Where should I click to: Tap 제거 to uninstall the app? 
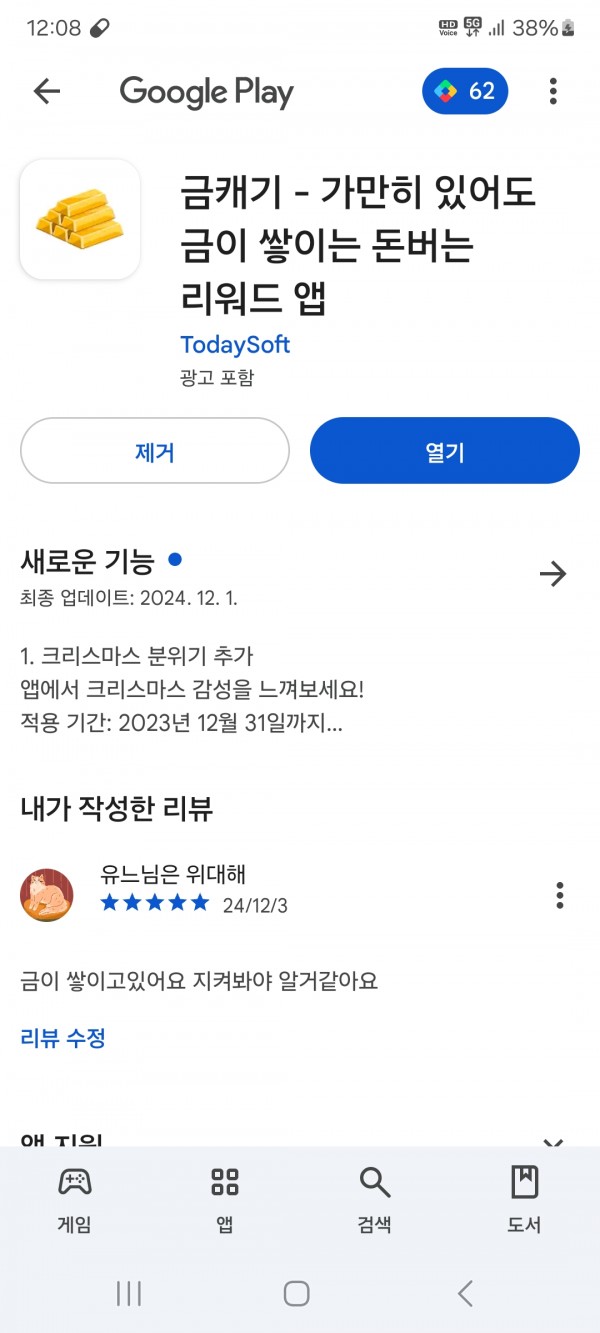[155, 451]
